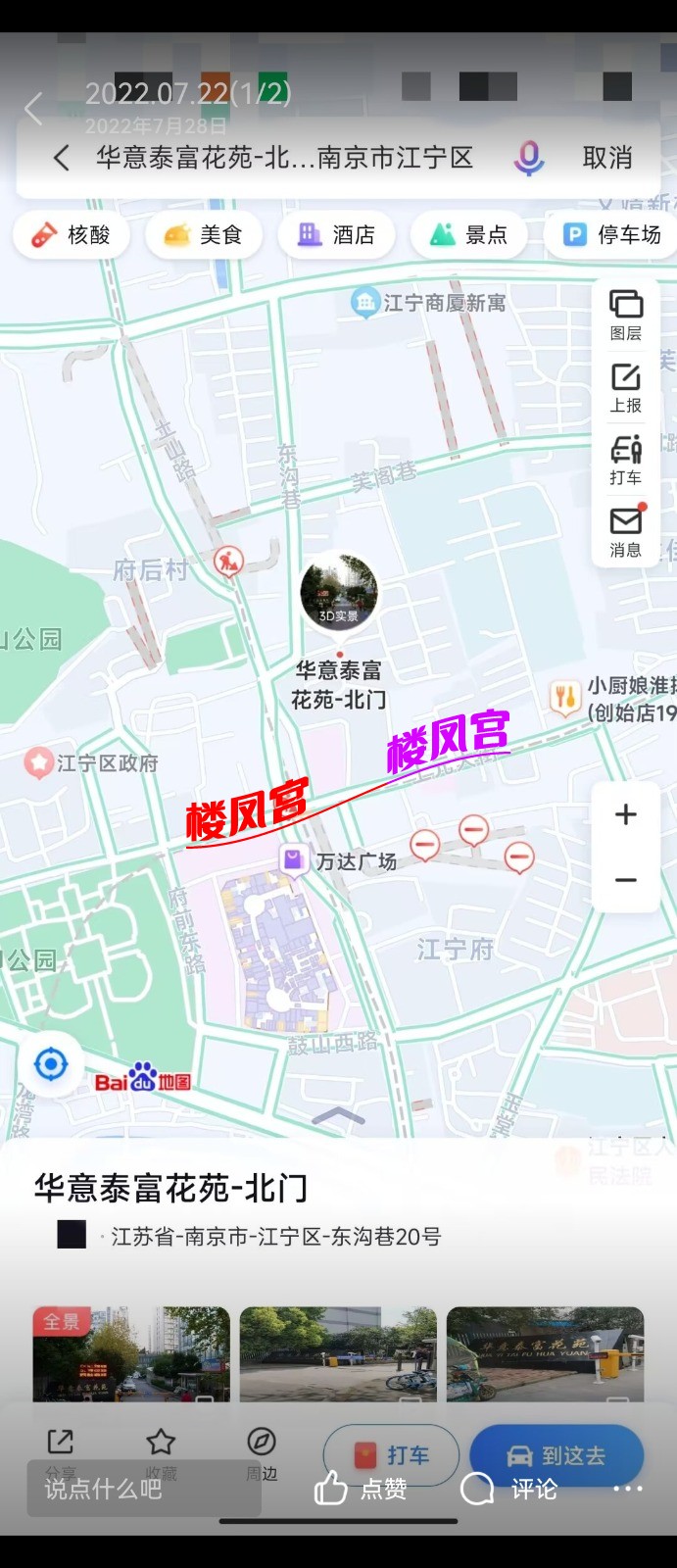Open the three-dot more options
The image size is (677, 1568).
627,1489
